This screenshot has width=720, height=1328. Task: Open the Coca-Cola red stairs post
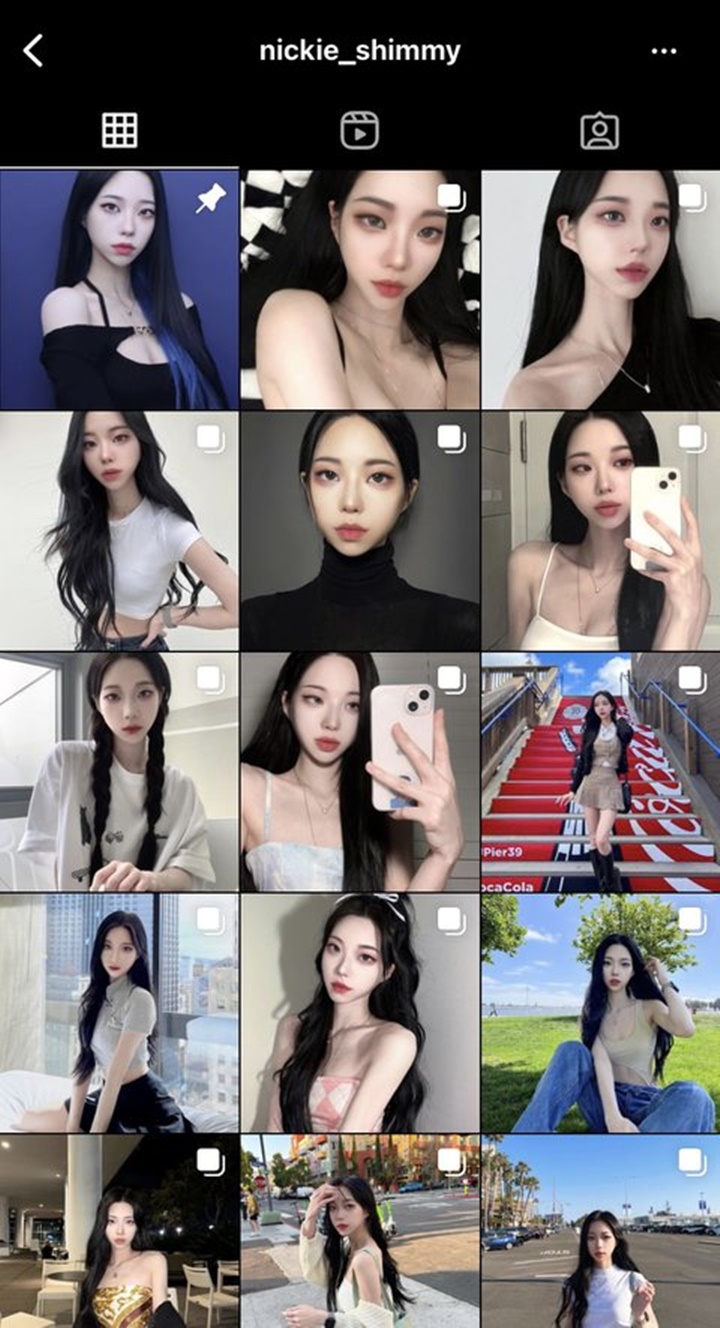coord(600,772)
